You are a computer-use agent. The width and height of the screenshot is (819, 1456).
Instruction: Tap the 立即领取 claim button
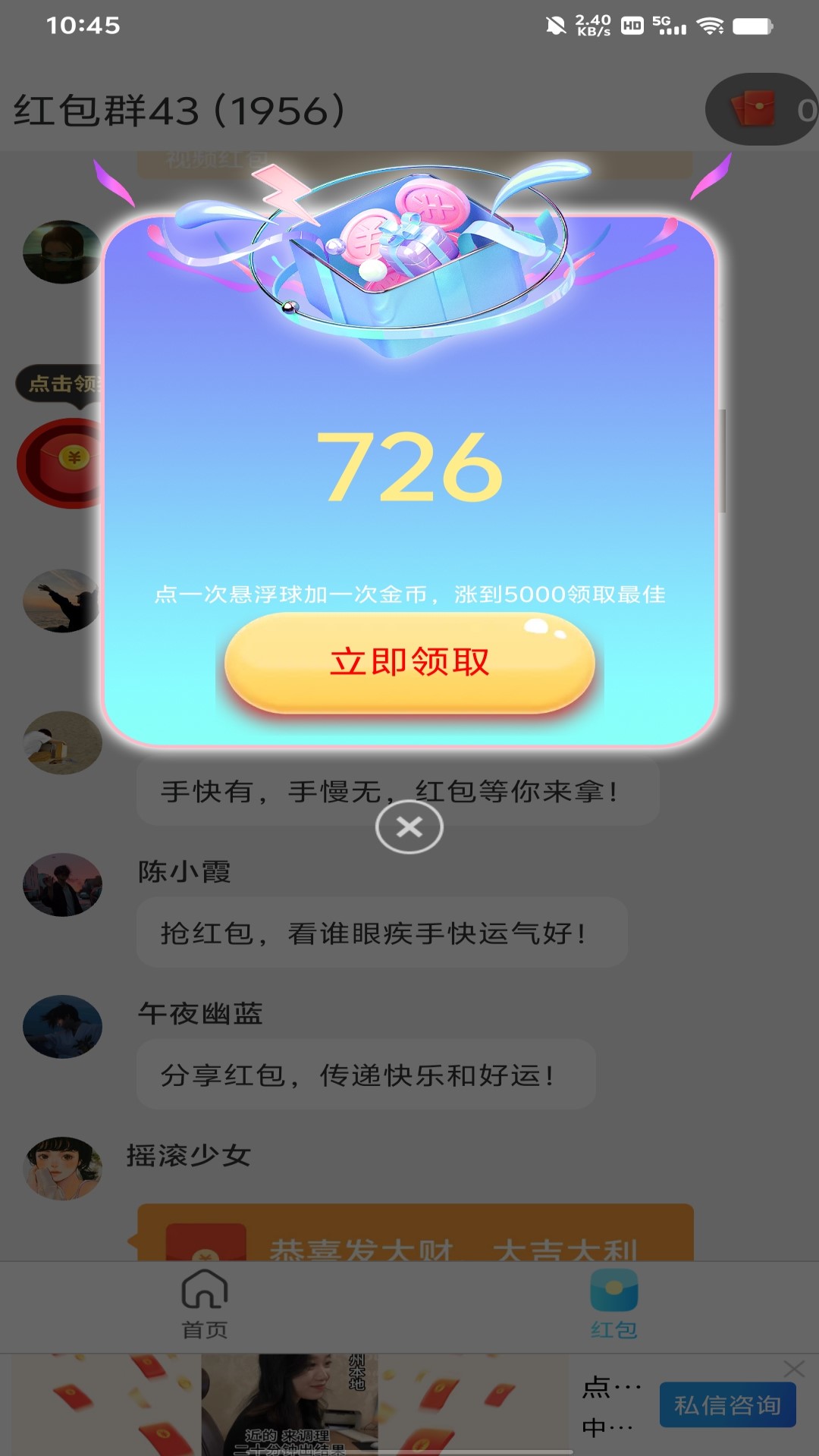pos(409,663)
